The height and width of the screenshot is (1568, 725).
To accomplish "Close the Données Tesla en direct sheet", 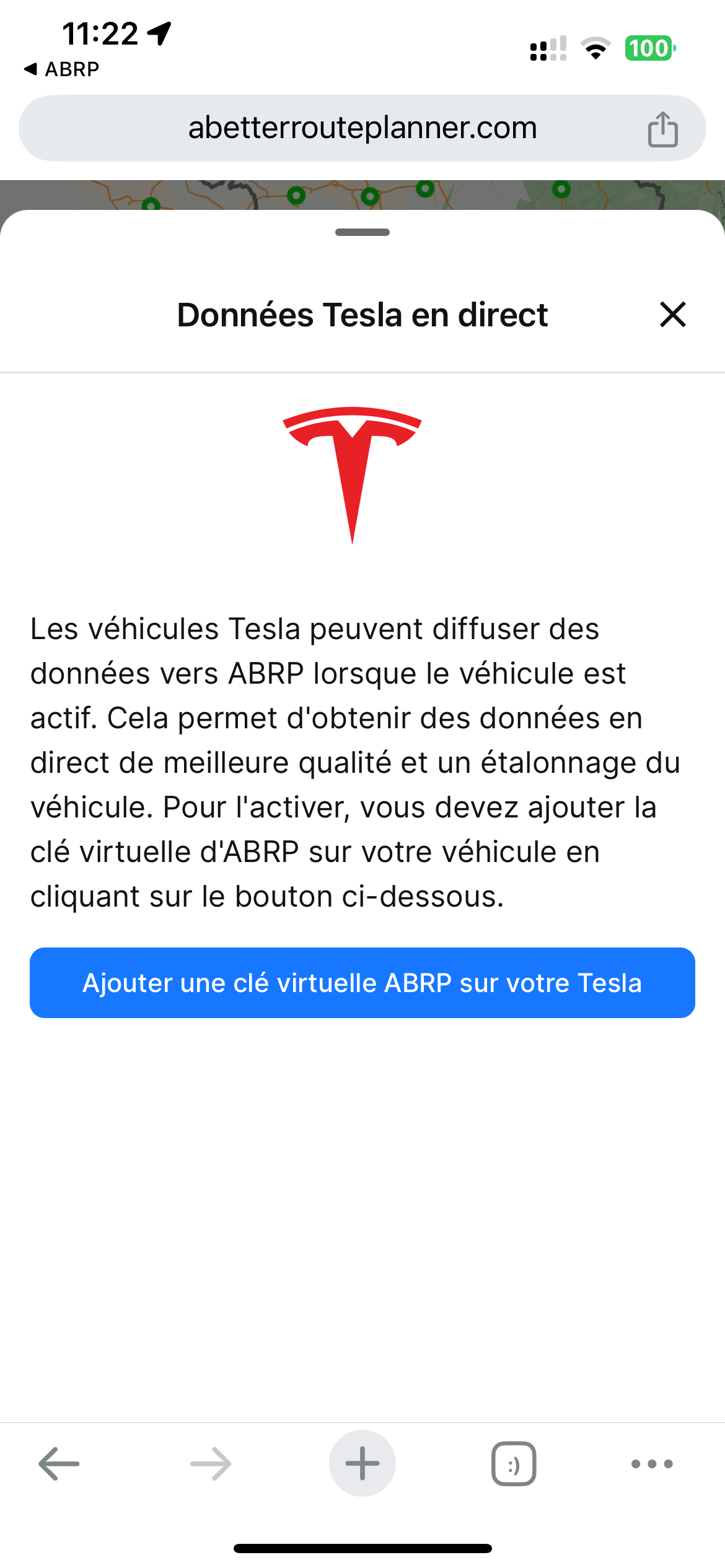I will [672, 315].
